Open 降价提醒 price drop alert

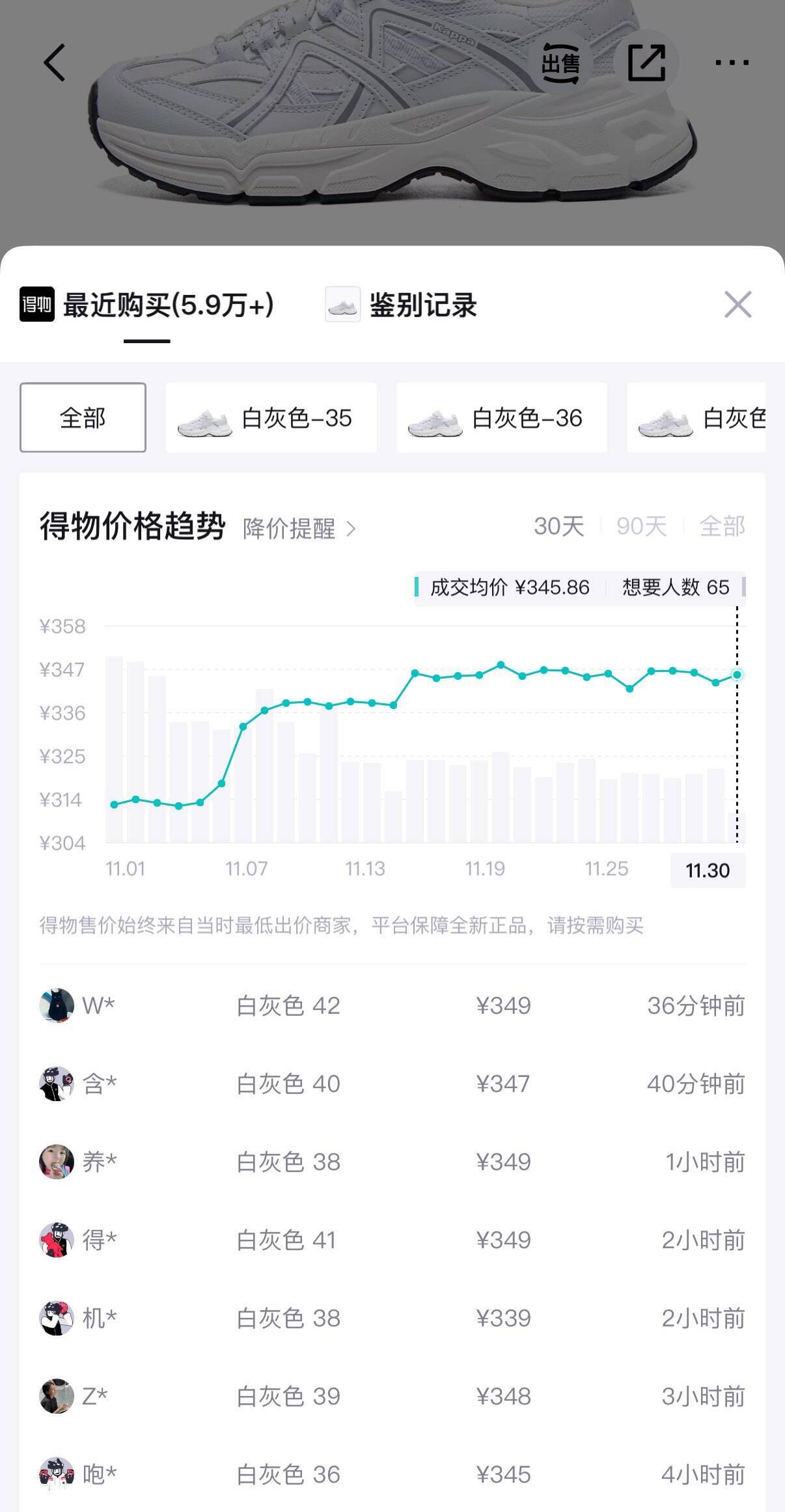tap(299, 528)
